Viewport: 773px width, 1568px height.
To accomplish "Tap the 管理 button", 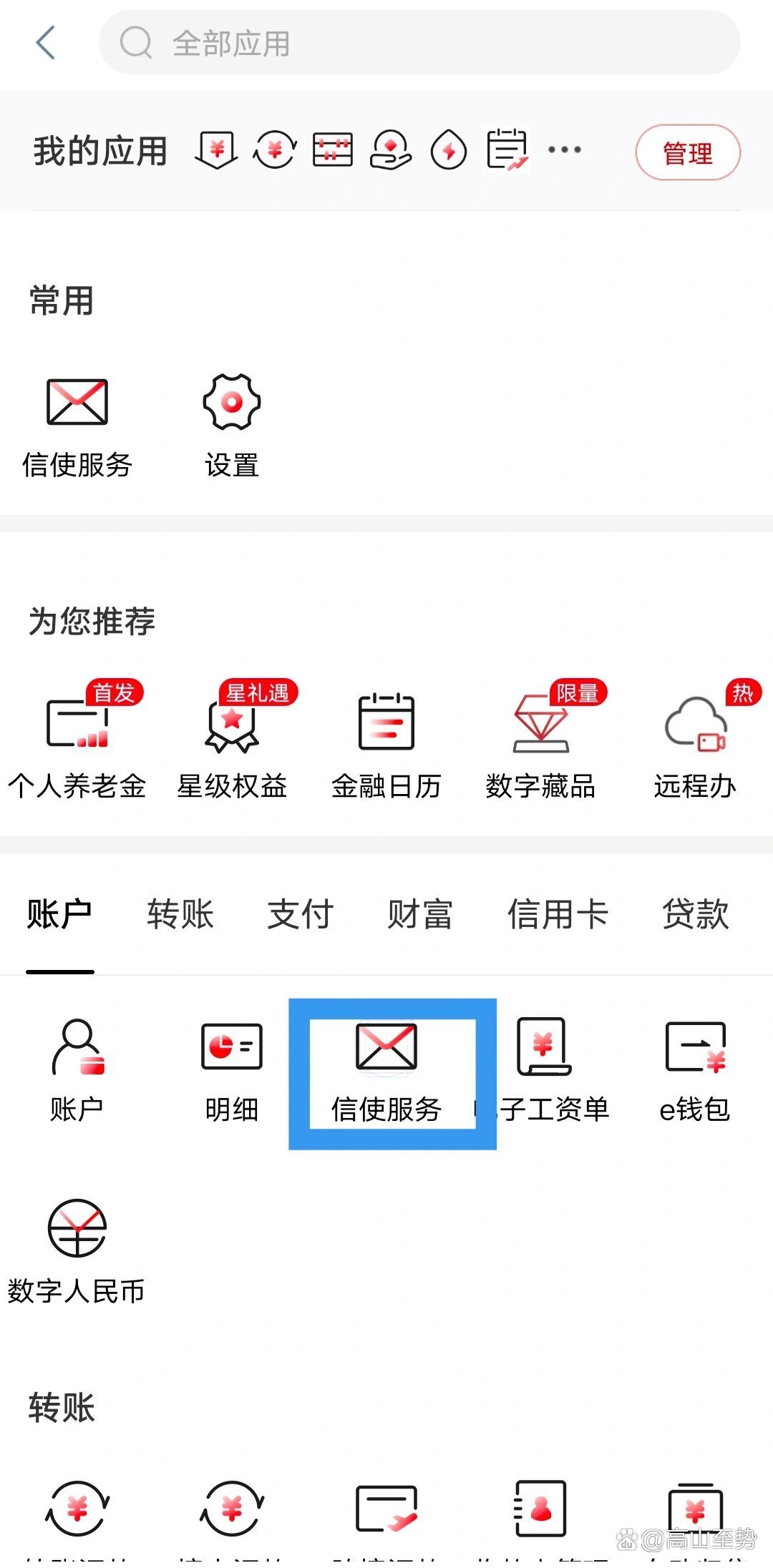I will point(687,152).
